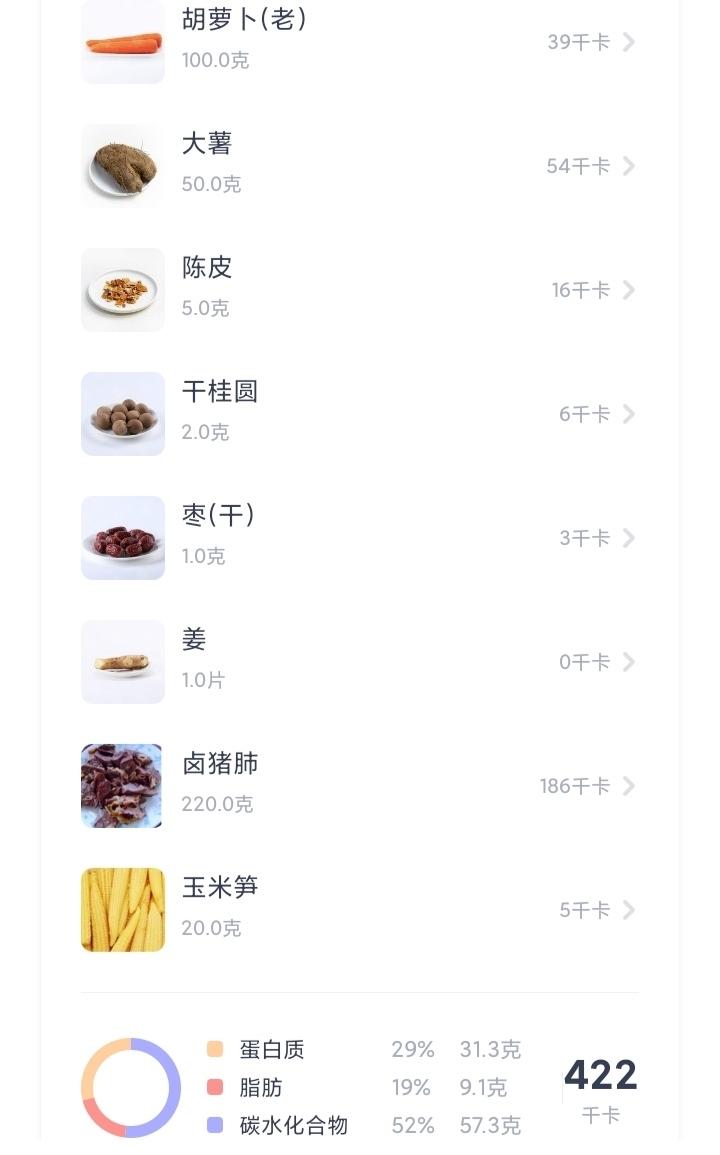Click the baby corn image for 玉米笋
The width and height of the screenshot is (720, 1155).
pos(122,910)
